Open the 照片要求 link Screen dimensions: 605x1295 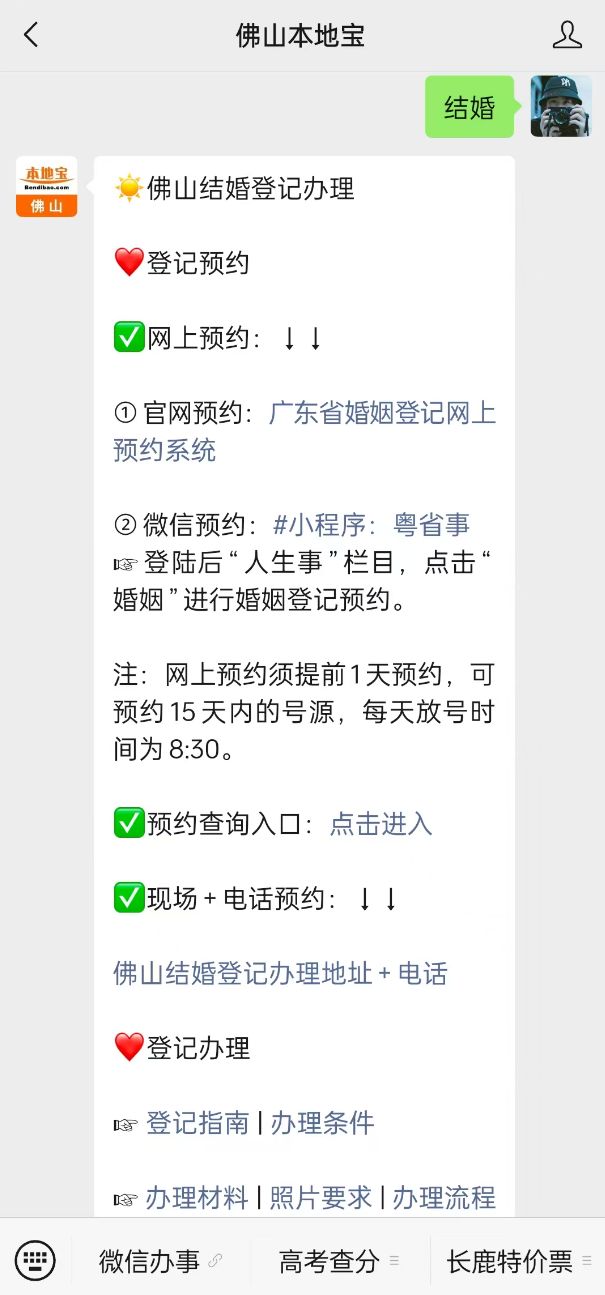coord(320,1197)
